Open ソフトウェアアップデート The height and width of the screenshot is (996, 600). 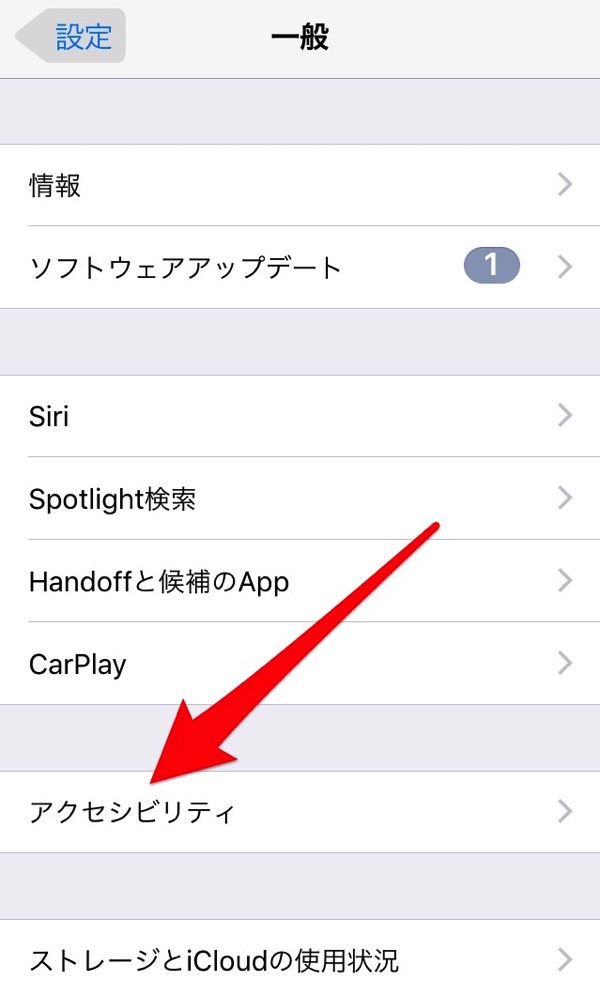[x=300, y=267]
